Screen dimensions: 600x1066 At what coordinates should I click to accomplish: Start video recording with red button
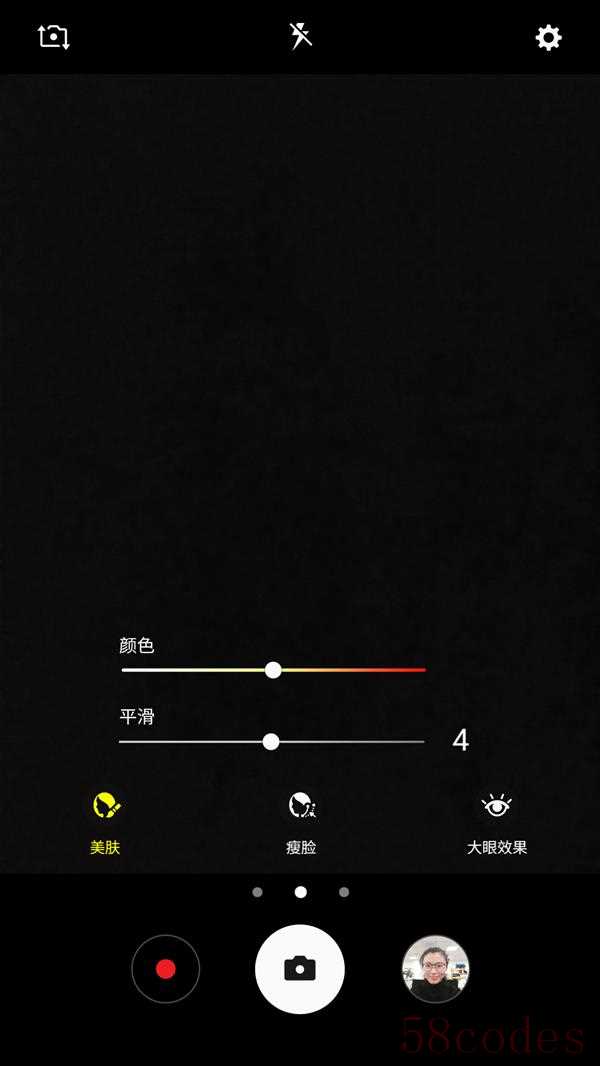(x=166, y=969)
